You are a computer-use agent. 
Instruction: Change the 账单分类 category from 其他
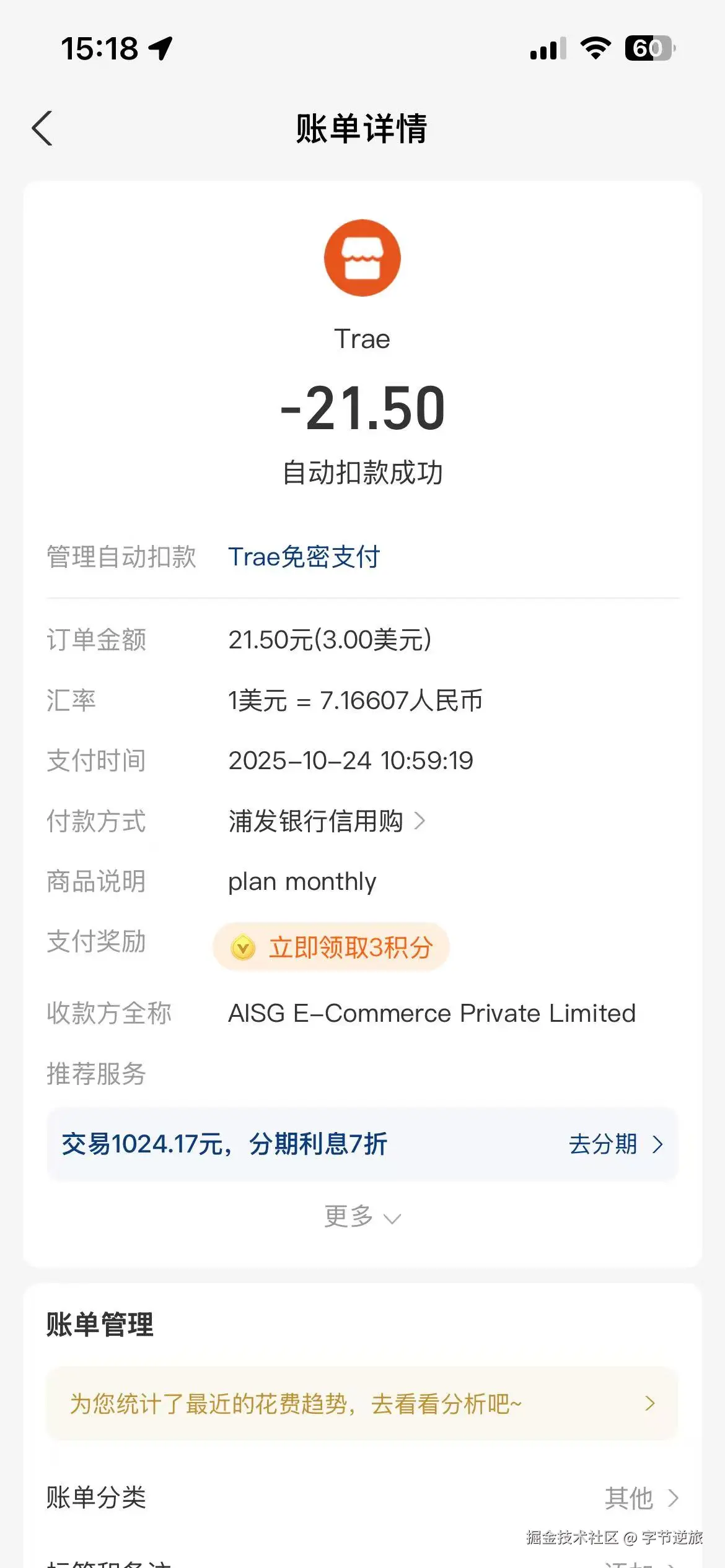(641, 1499)
